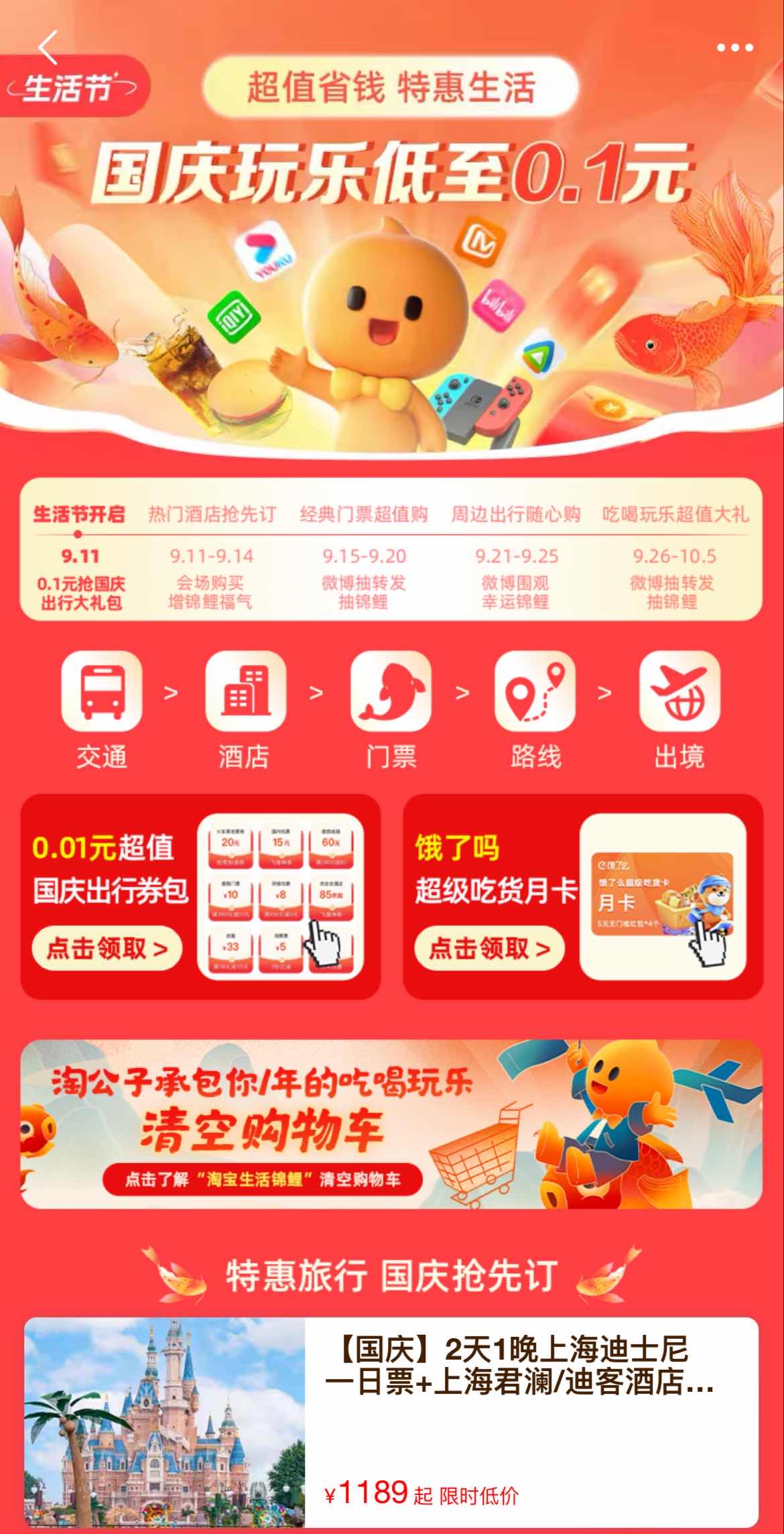Screen dimensions: 784x1534
Task: Claim the 饿了吗 超级吃货月卡
Action: (489, 947)
